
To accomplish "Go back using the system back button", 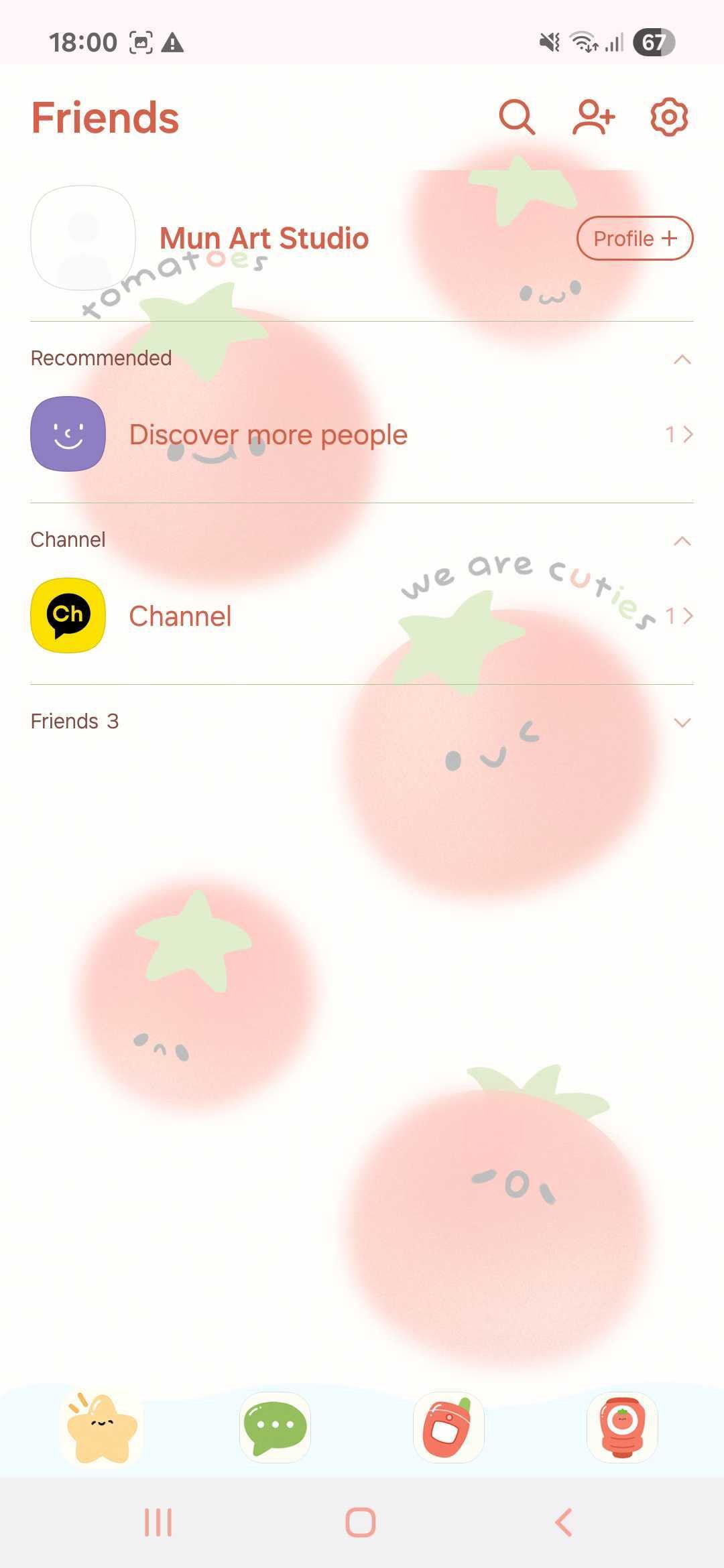I will (x=564, y=1522).
